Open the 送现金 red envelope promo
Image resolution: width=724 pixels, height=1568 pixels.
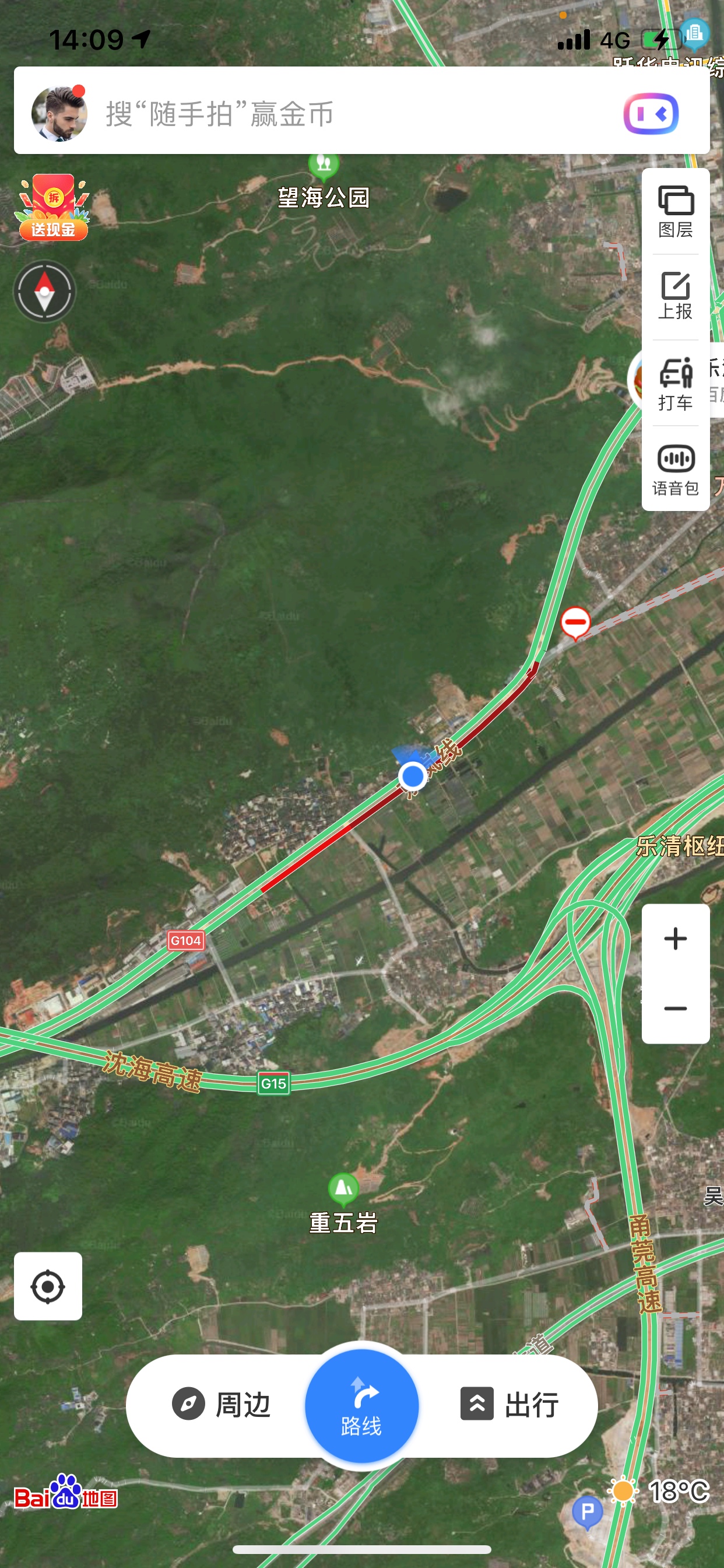tap(54, 208)
